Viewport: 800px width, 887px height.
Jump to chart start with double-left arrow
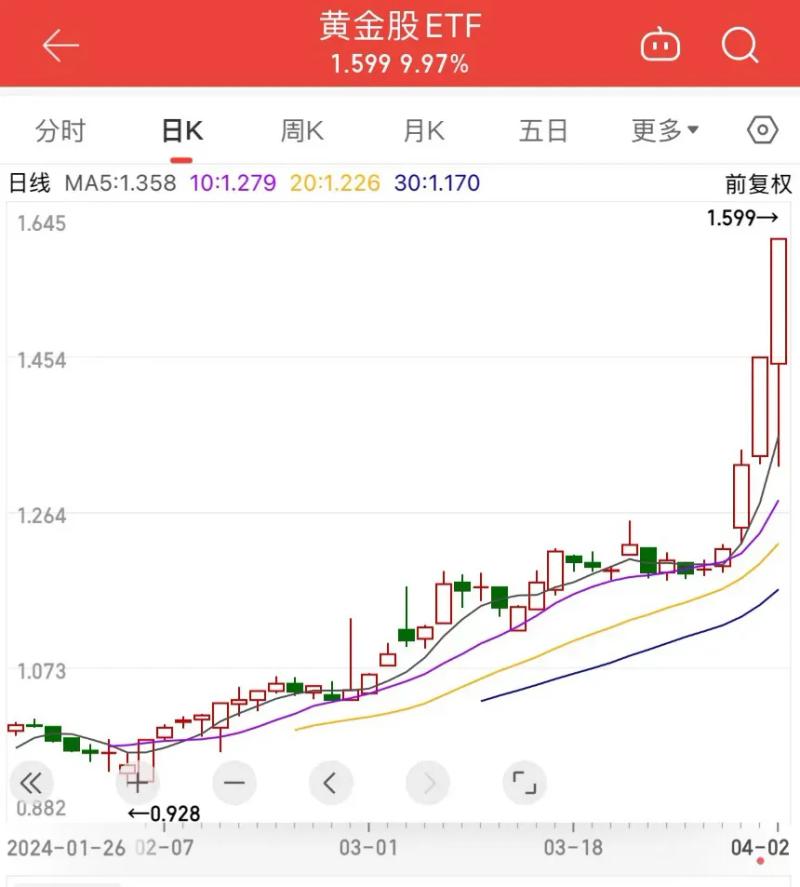30,784
